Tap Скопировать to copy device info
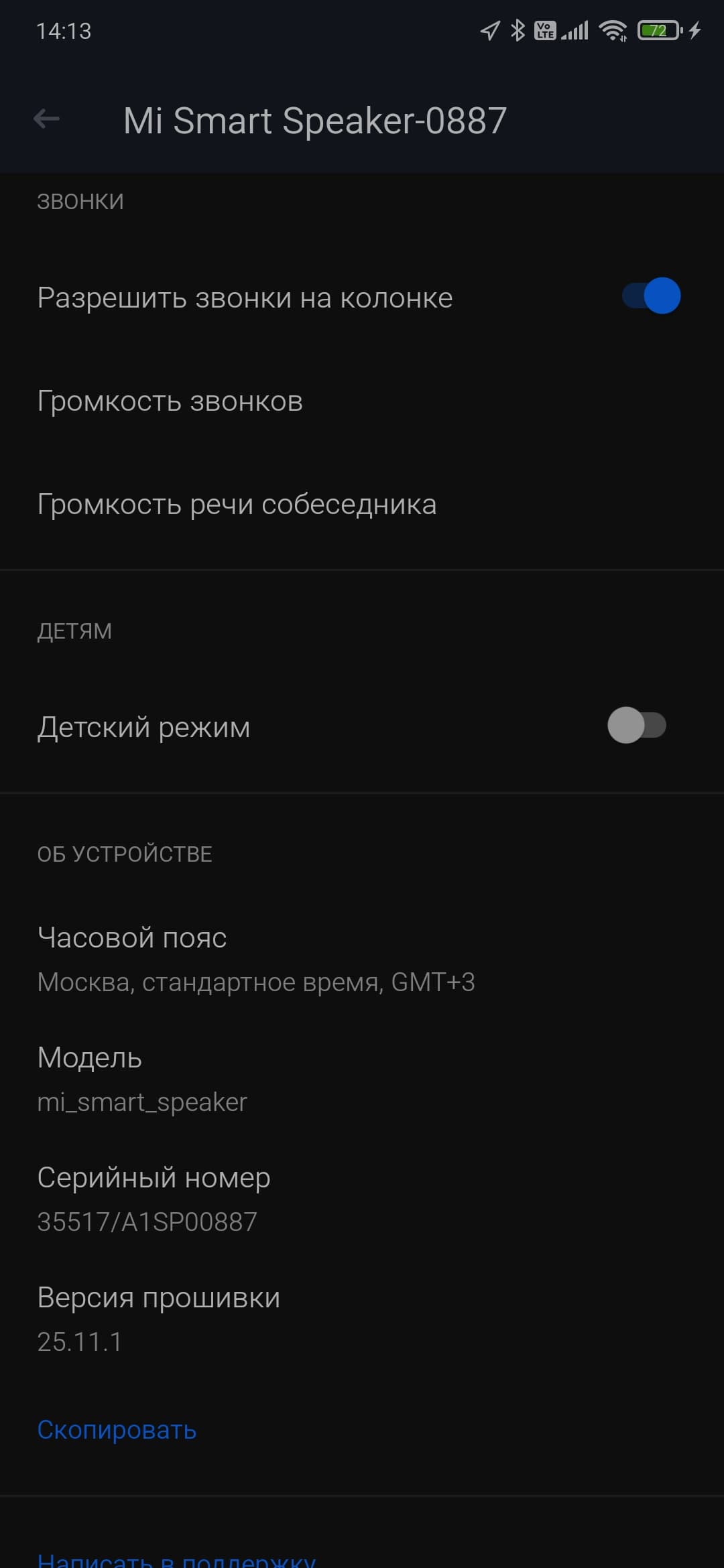Screen dimensions: 724x1568 point(117,1429)
